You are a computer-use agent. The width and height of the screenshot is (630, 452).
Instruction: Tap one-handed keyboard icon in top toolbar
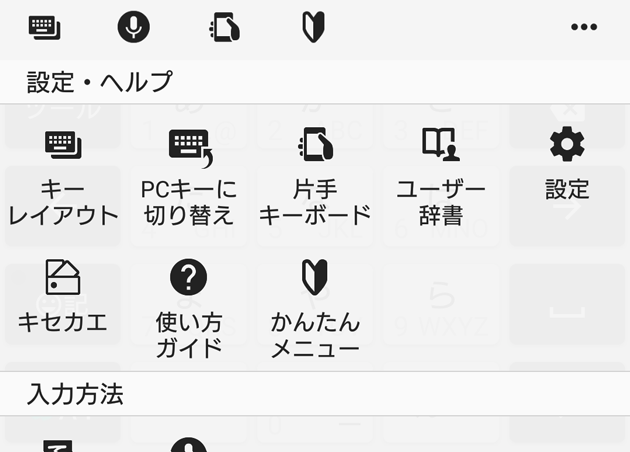point(225,27)
